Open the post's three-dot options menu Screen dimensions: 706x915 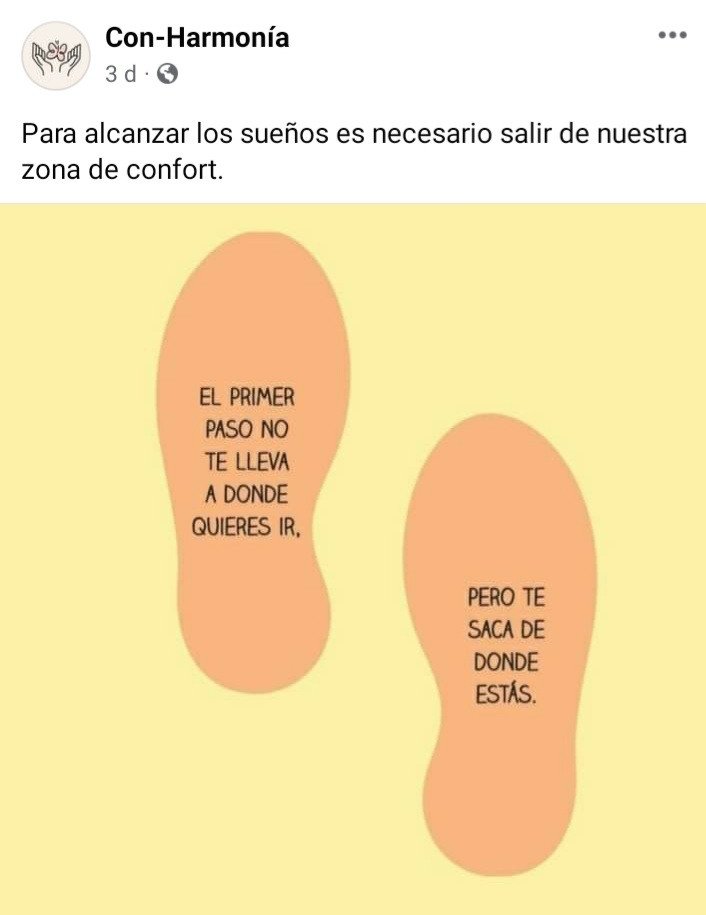click(x=672, y=36)
